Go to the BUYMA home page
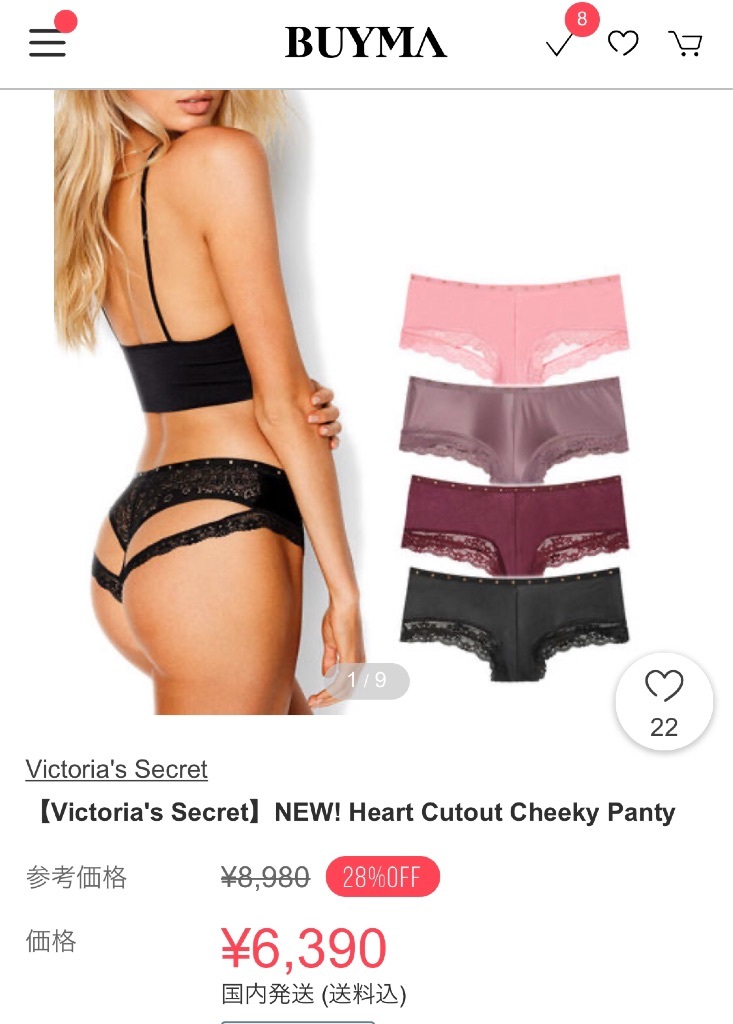 366,43
